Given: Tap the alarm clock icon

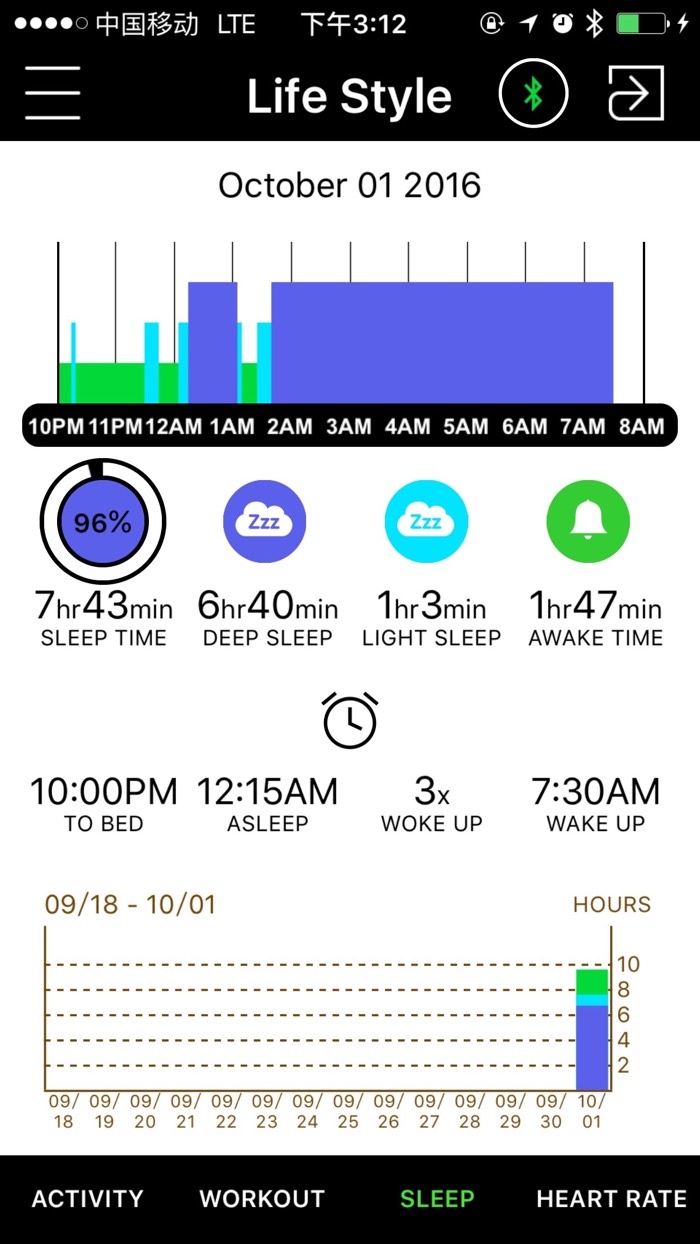Looking at the screenshot, I should pyautogui.click(x=350, y=720).
